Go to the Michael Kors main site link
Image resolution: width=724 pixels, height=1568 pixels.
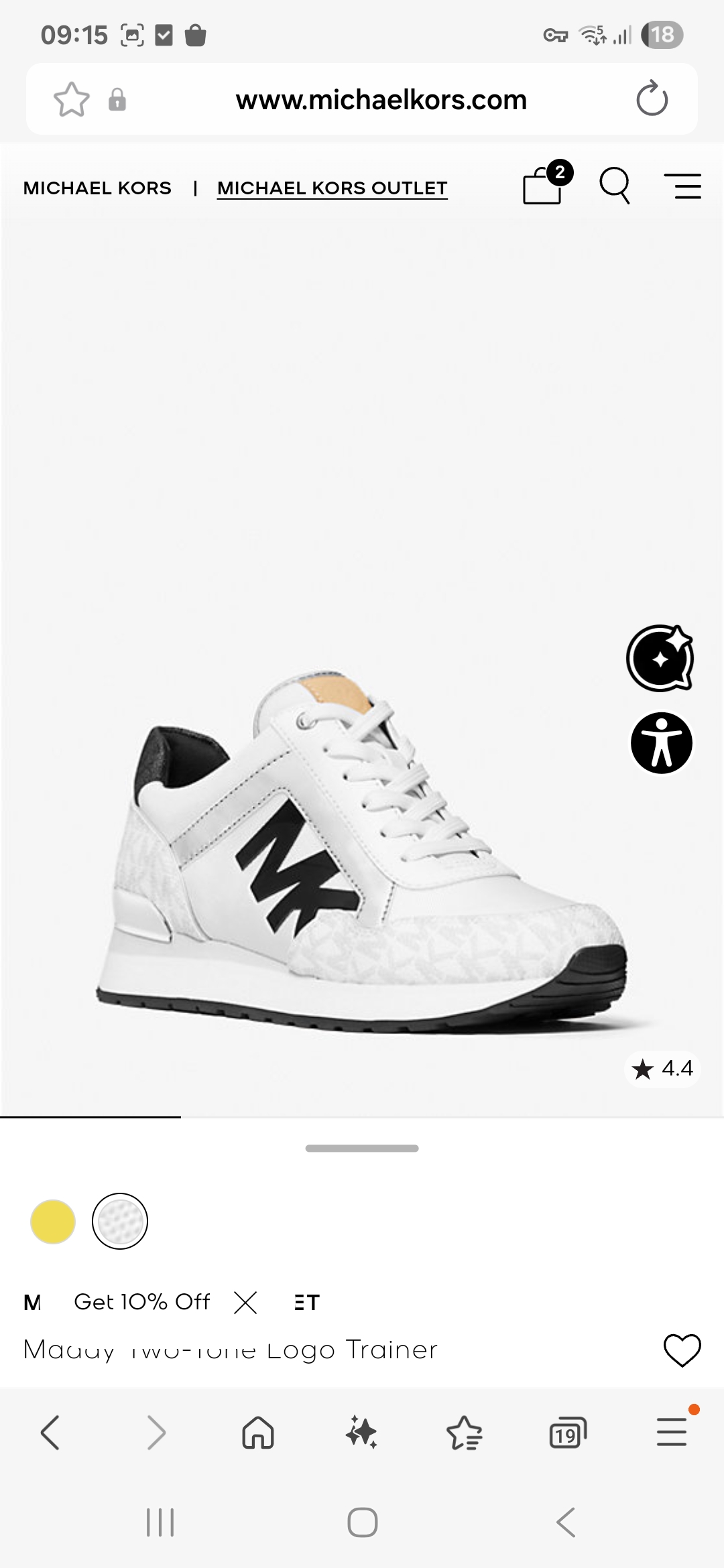point(97,188)
